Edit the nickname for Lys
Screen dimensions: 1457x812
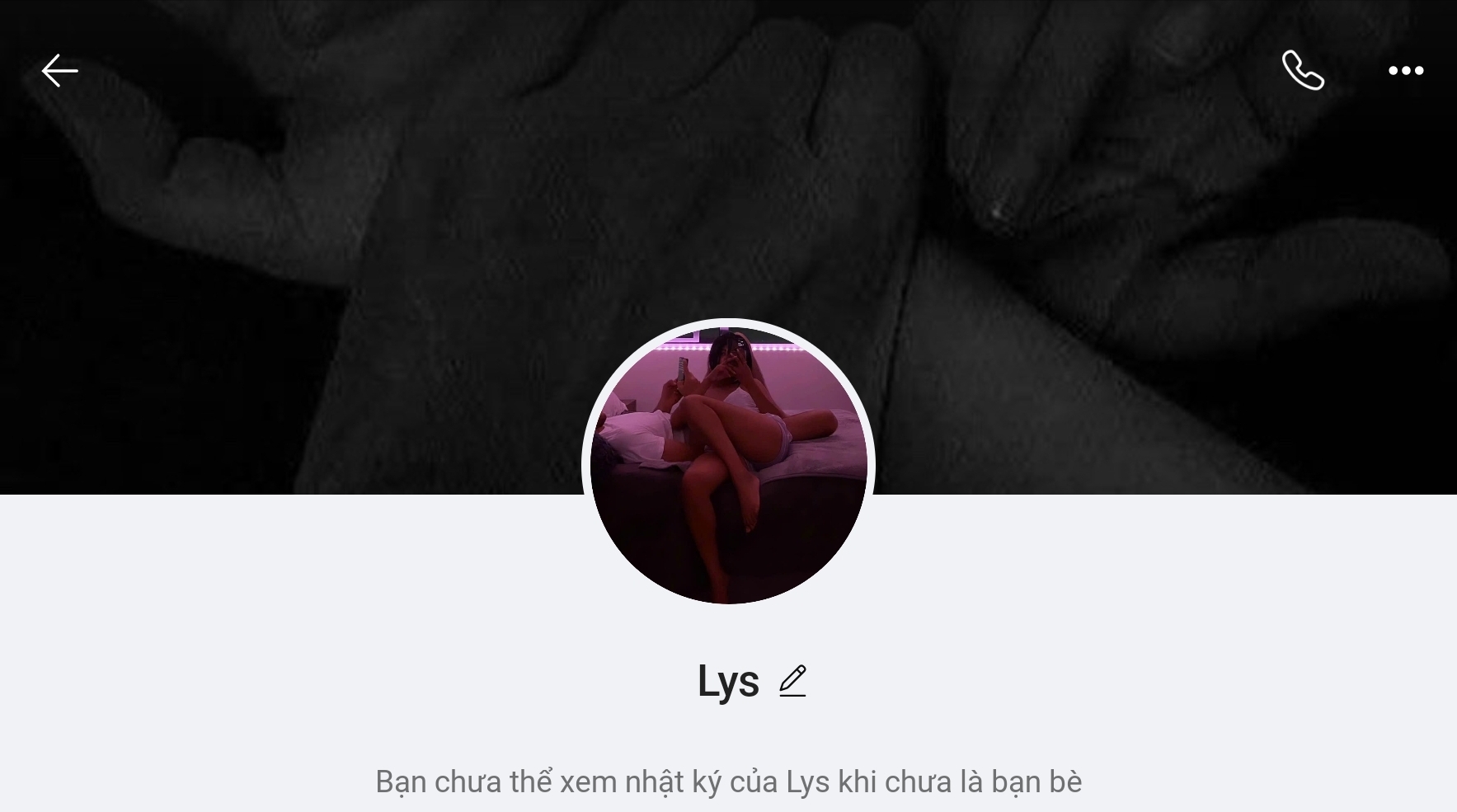pos(792,681)
